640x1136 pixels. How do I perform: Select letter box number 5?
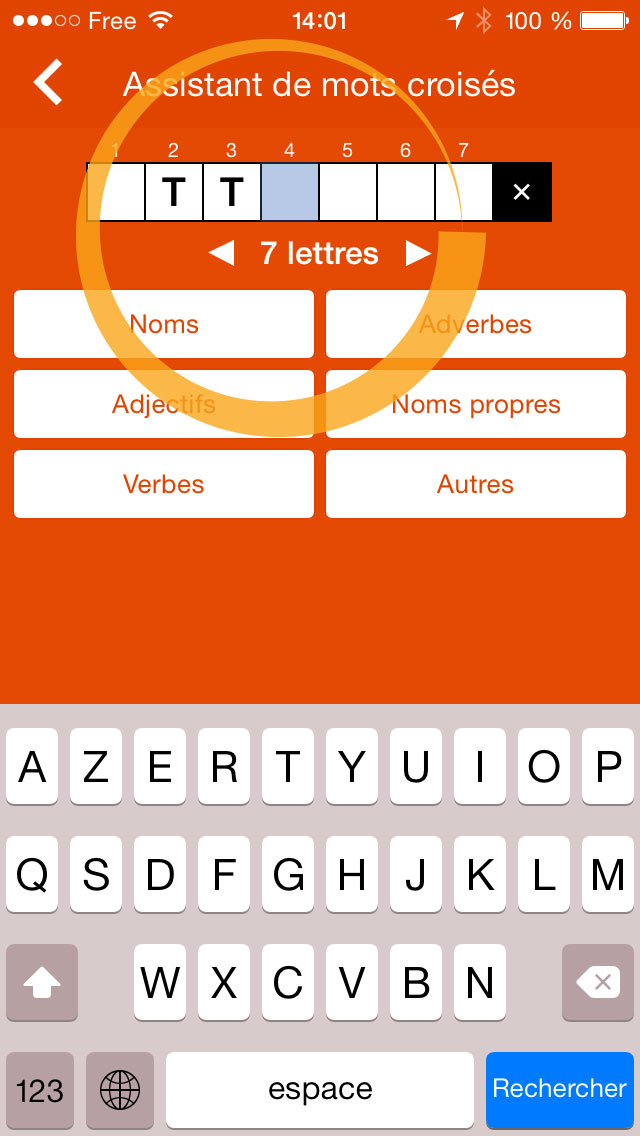click(x=348, y=192)
